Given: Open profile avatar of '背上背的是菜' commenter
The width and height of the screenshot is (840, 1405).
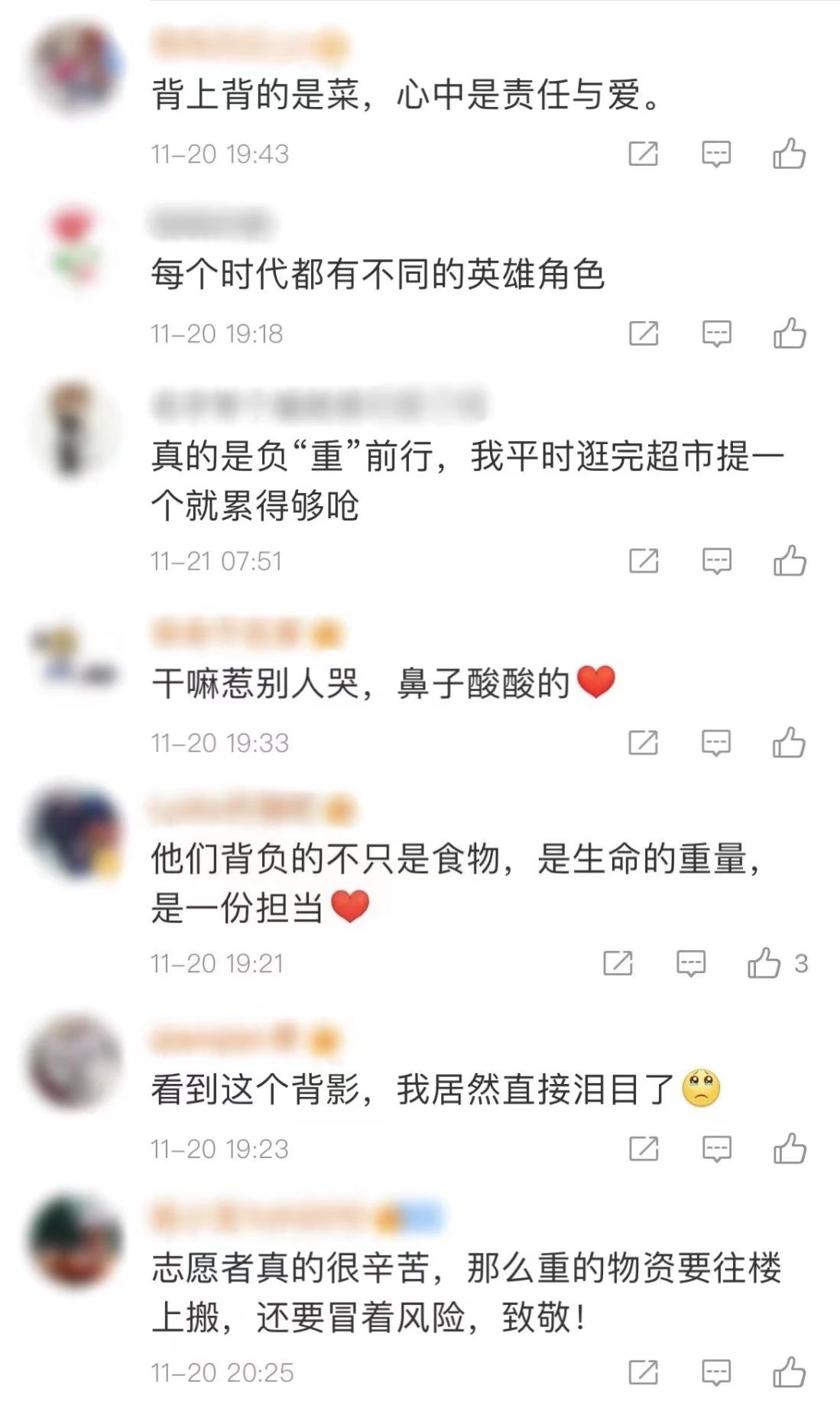Looking at the screenshot, I should pyautogui.click(x=76, y=69).
